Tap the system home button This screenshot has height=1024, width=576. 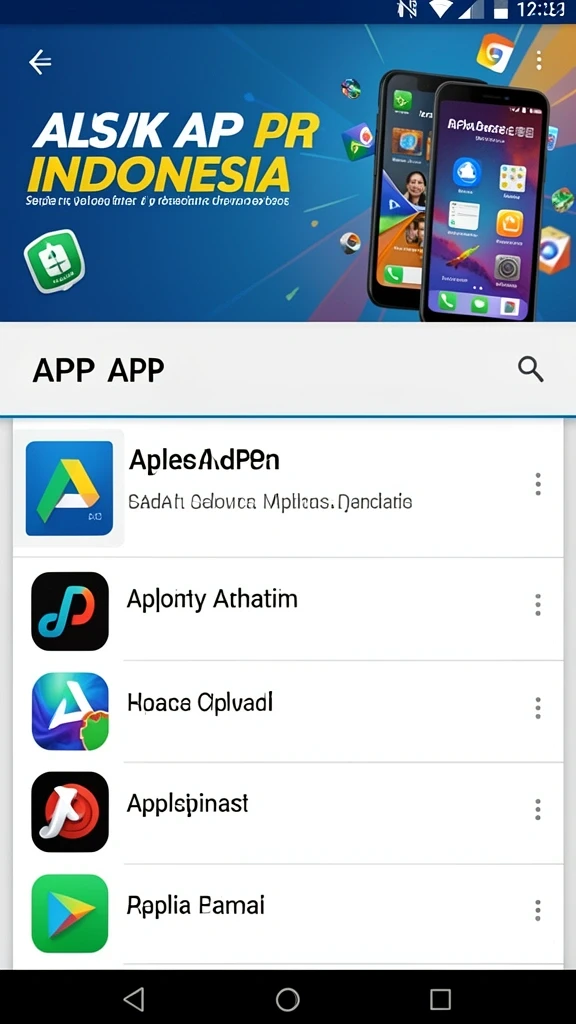pos(287,999)
